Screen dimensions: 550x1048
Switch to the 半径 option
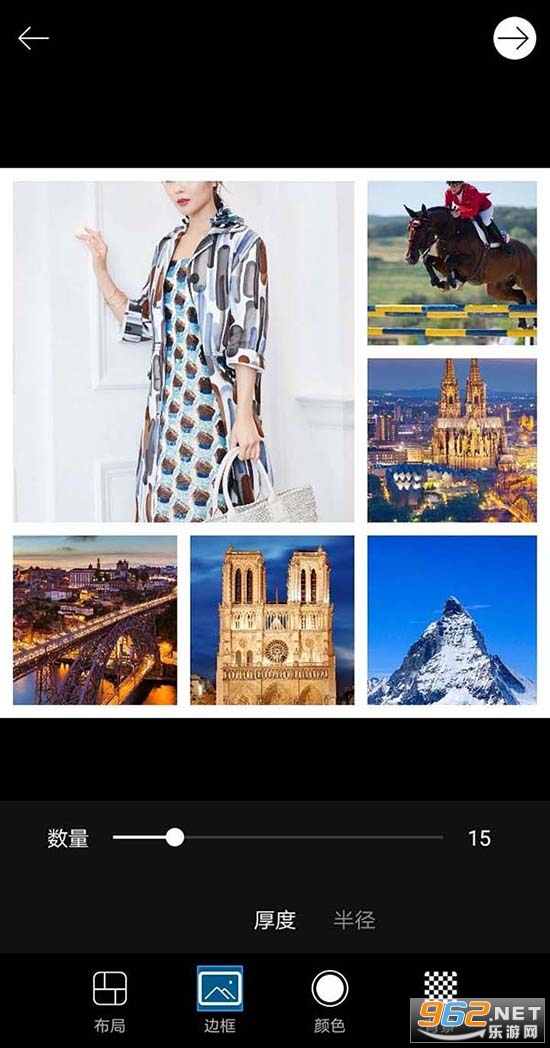[x=354, y=920]
